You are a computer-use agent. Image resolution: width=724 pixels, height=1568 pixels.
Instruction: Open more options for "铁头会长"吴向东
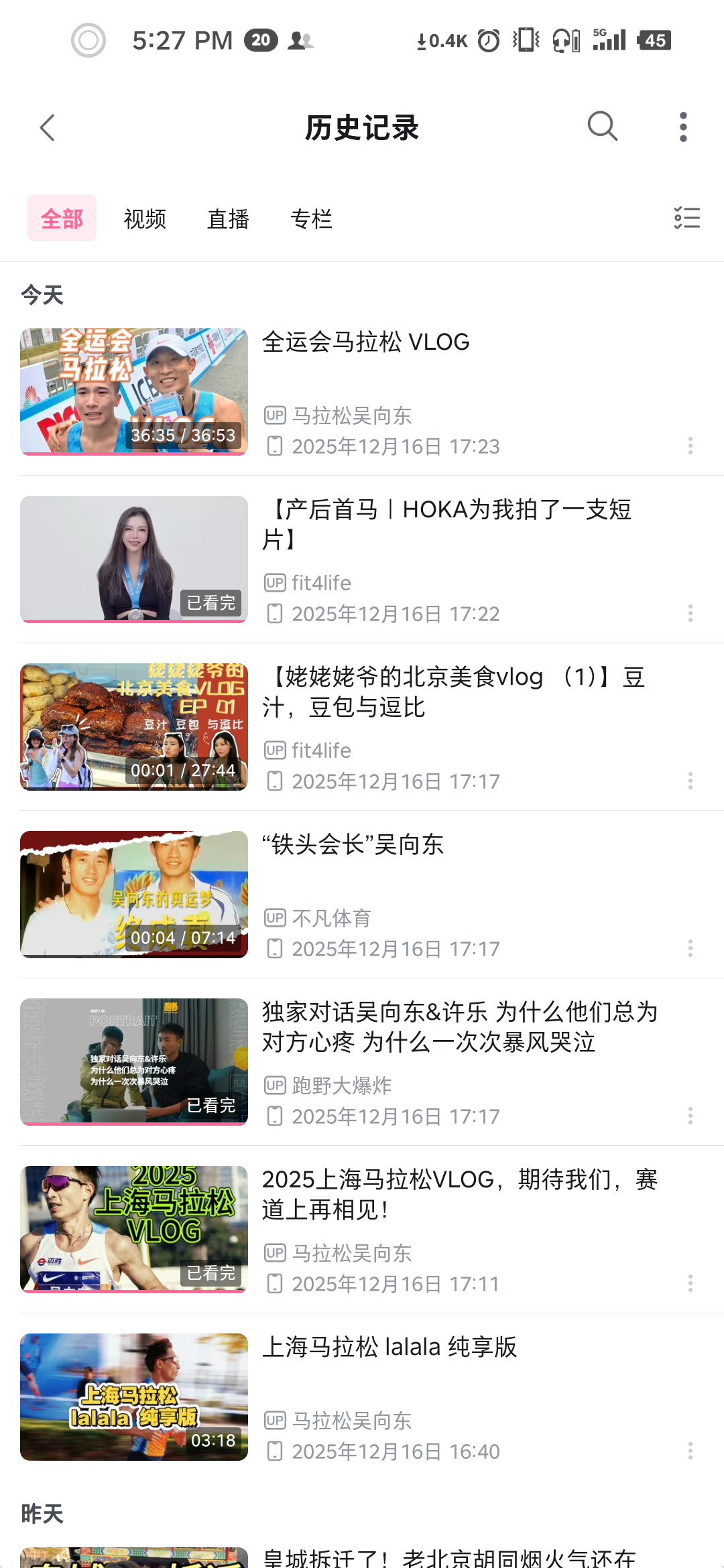[x=690, y=949]
